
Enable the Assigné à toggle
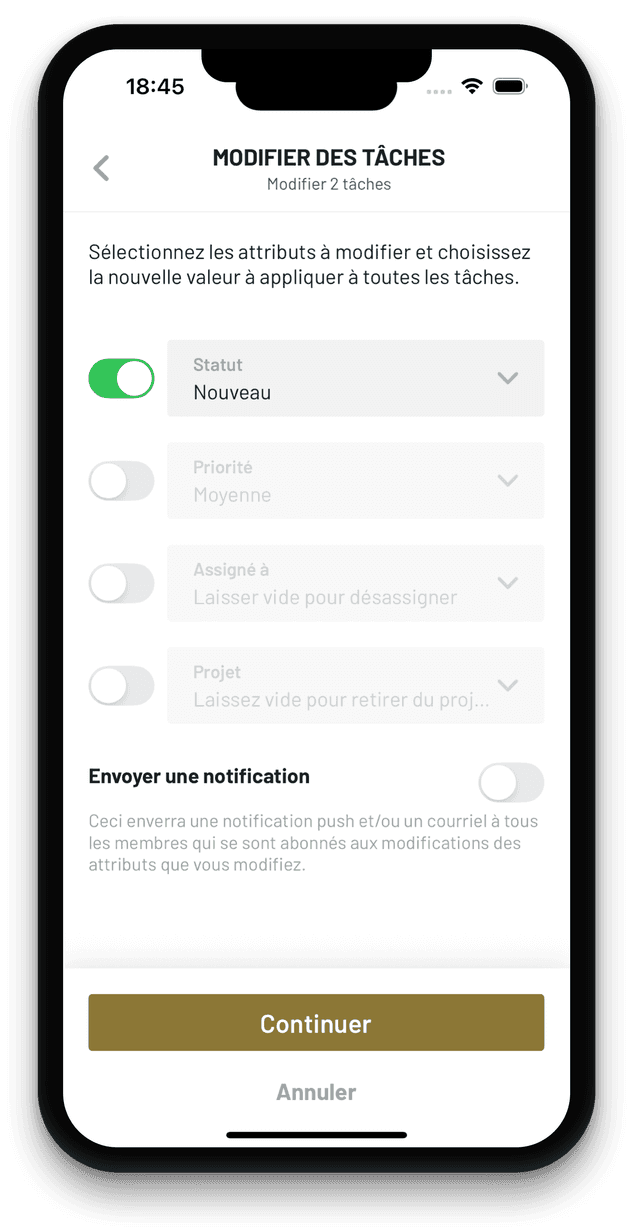[122, 583]
